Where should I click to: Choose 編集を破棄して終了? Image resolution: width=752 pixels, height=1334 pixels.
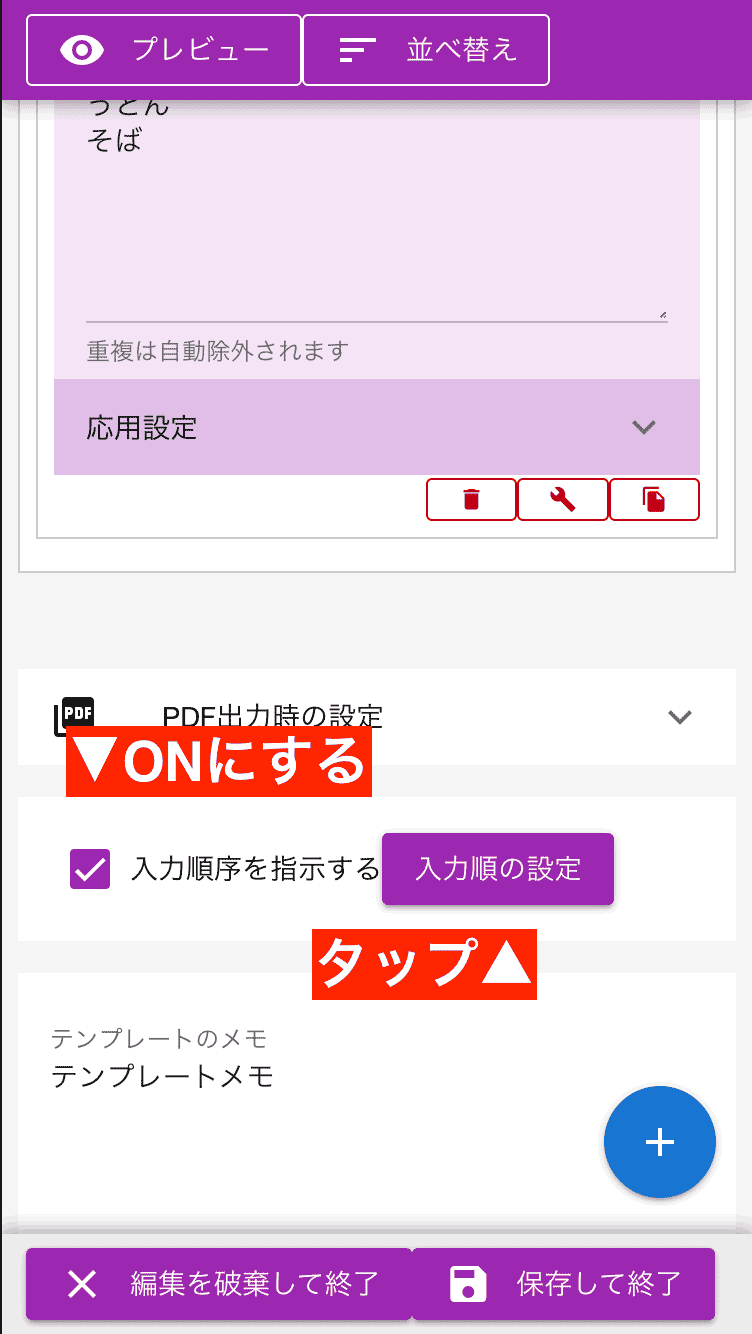(219, 1284)
